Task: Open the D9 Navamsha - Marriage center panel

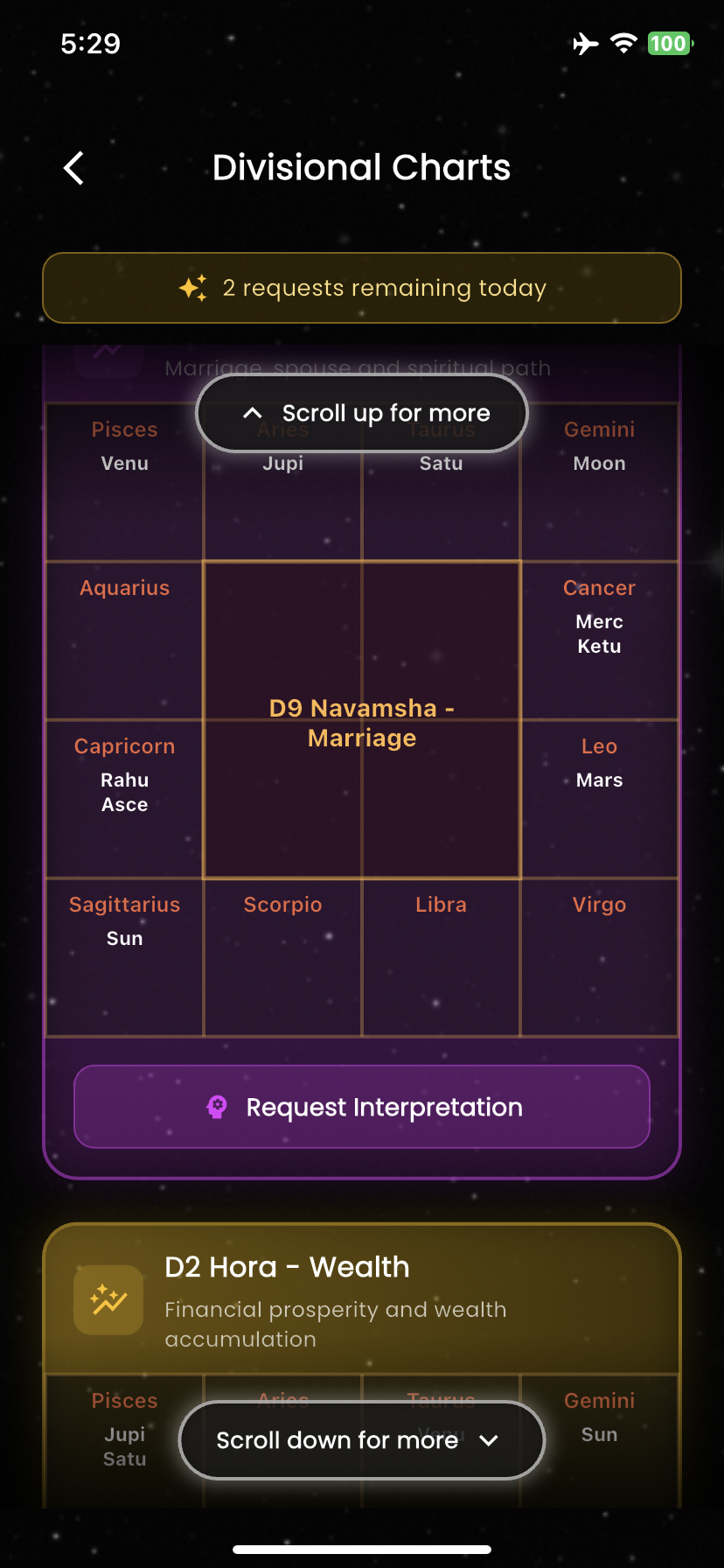Action: tap(361, 723)
